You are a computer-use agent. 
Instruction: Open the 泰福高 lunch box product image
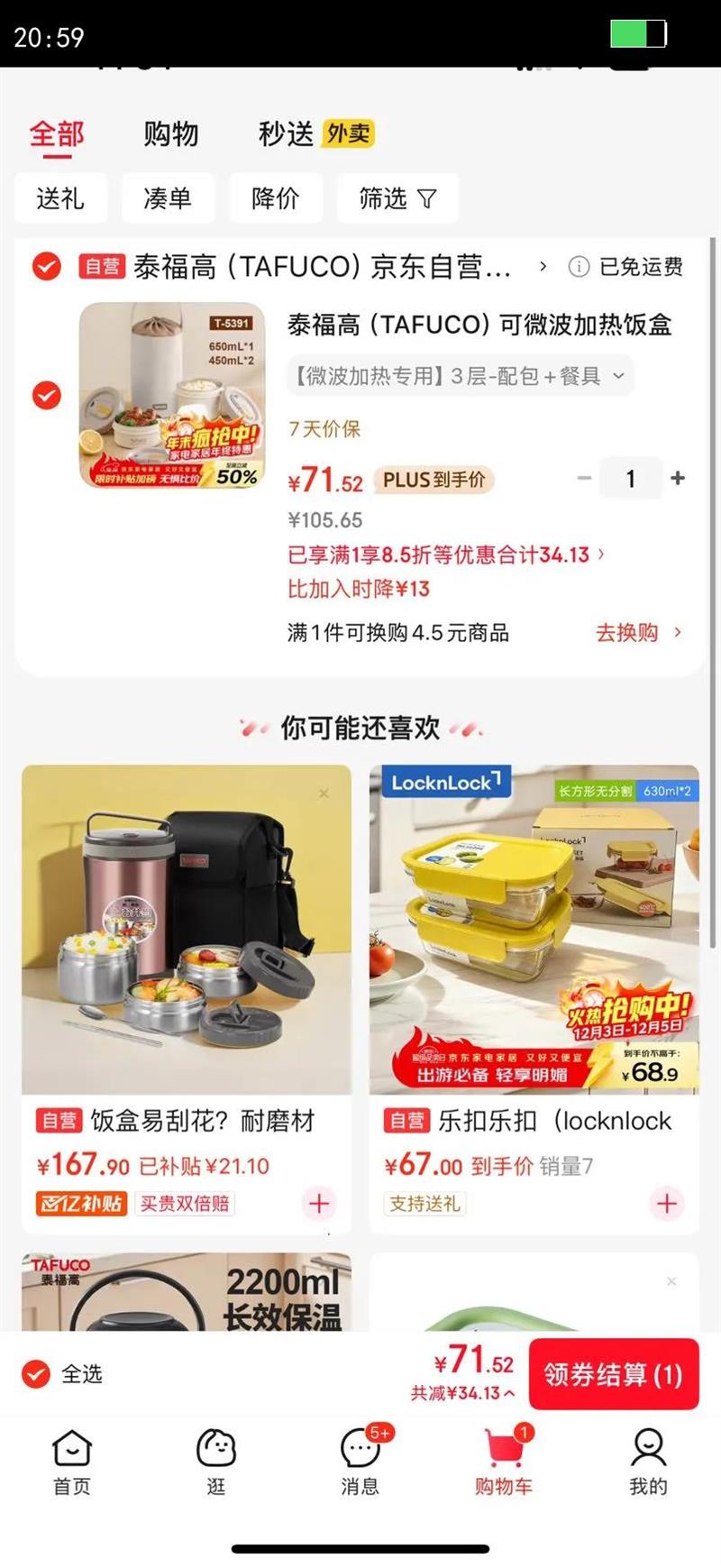(172, 395)
